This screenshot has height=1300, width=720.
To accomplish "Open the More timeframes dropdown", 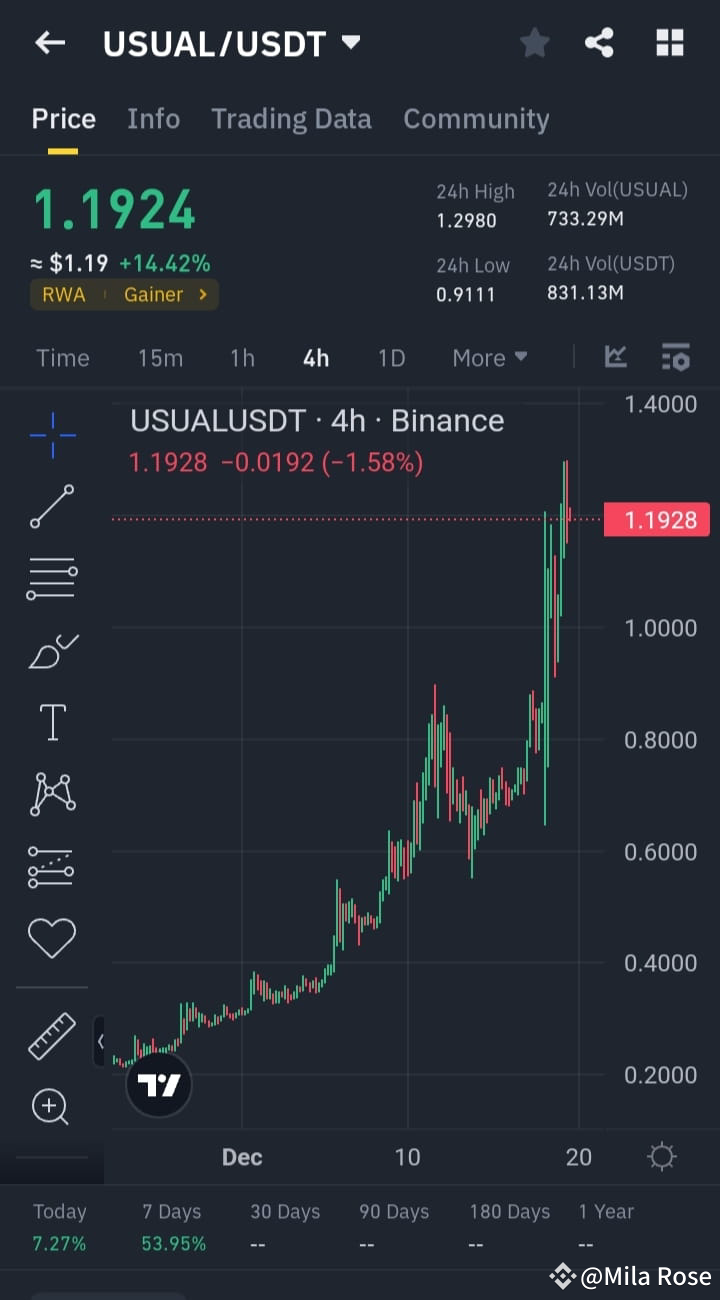I will pos(489,357).
